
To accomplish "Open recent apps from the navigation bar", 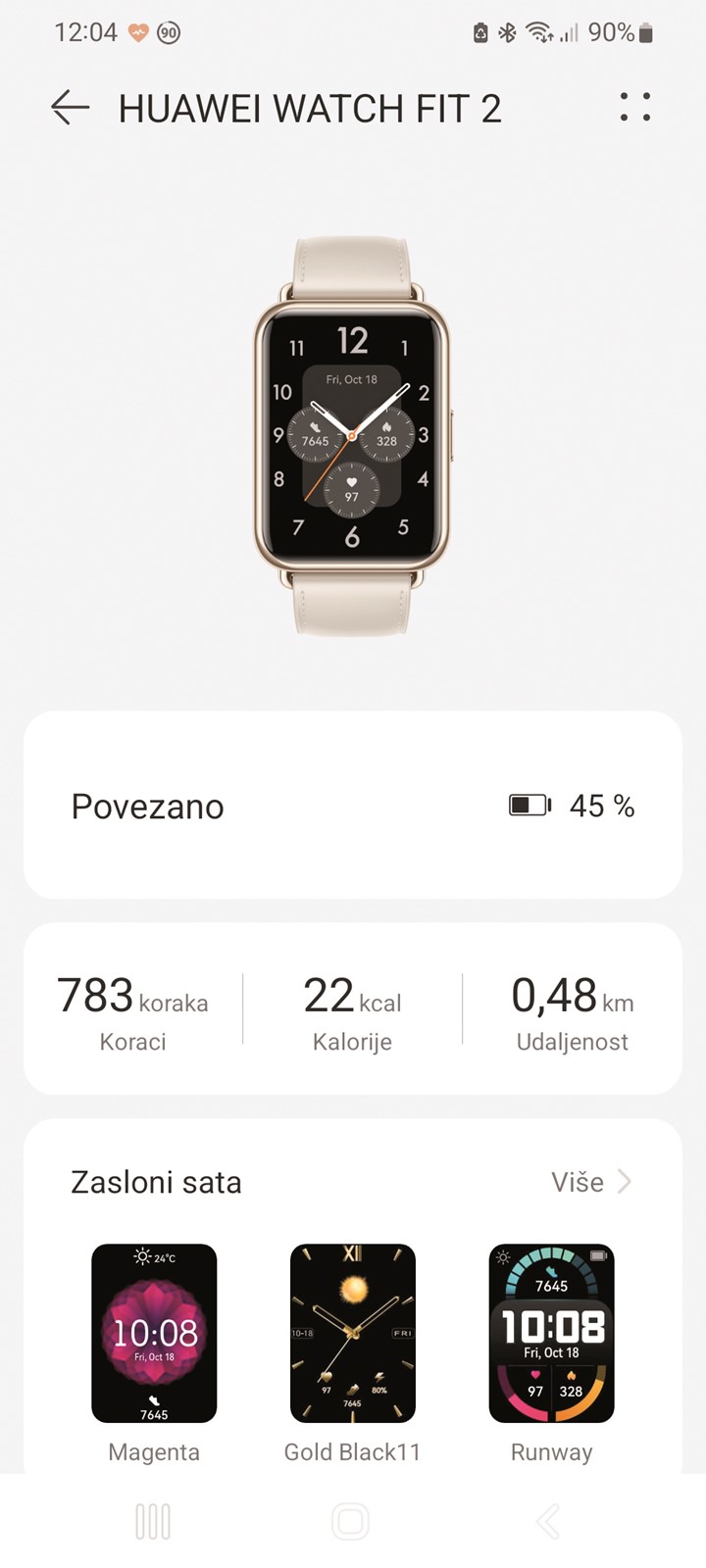I will point(153,1522).
